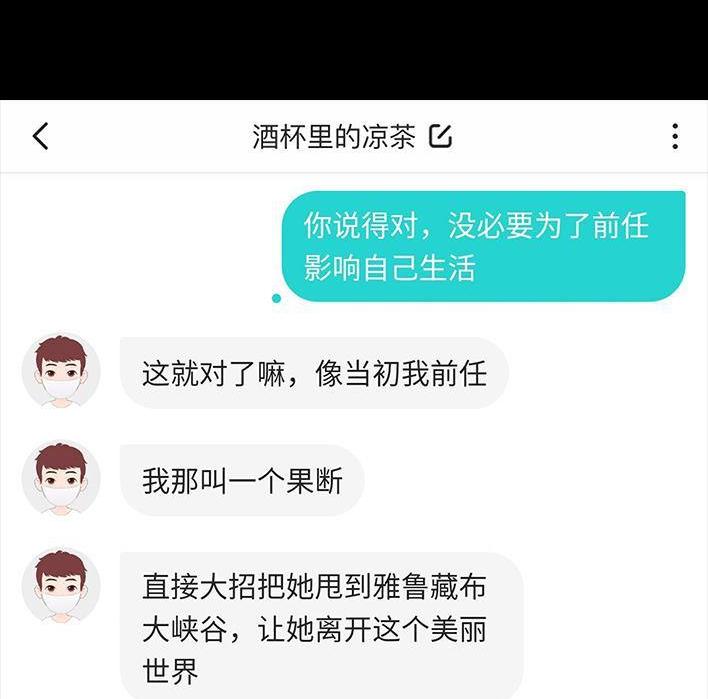
Task: Edit the chat name 酒杯里的凉茶
Action: click(440, 136)
